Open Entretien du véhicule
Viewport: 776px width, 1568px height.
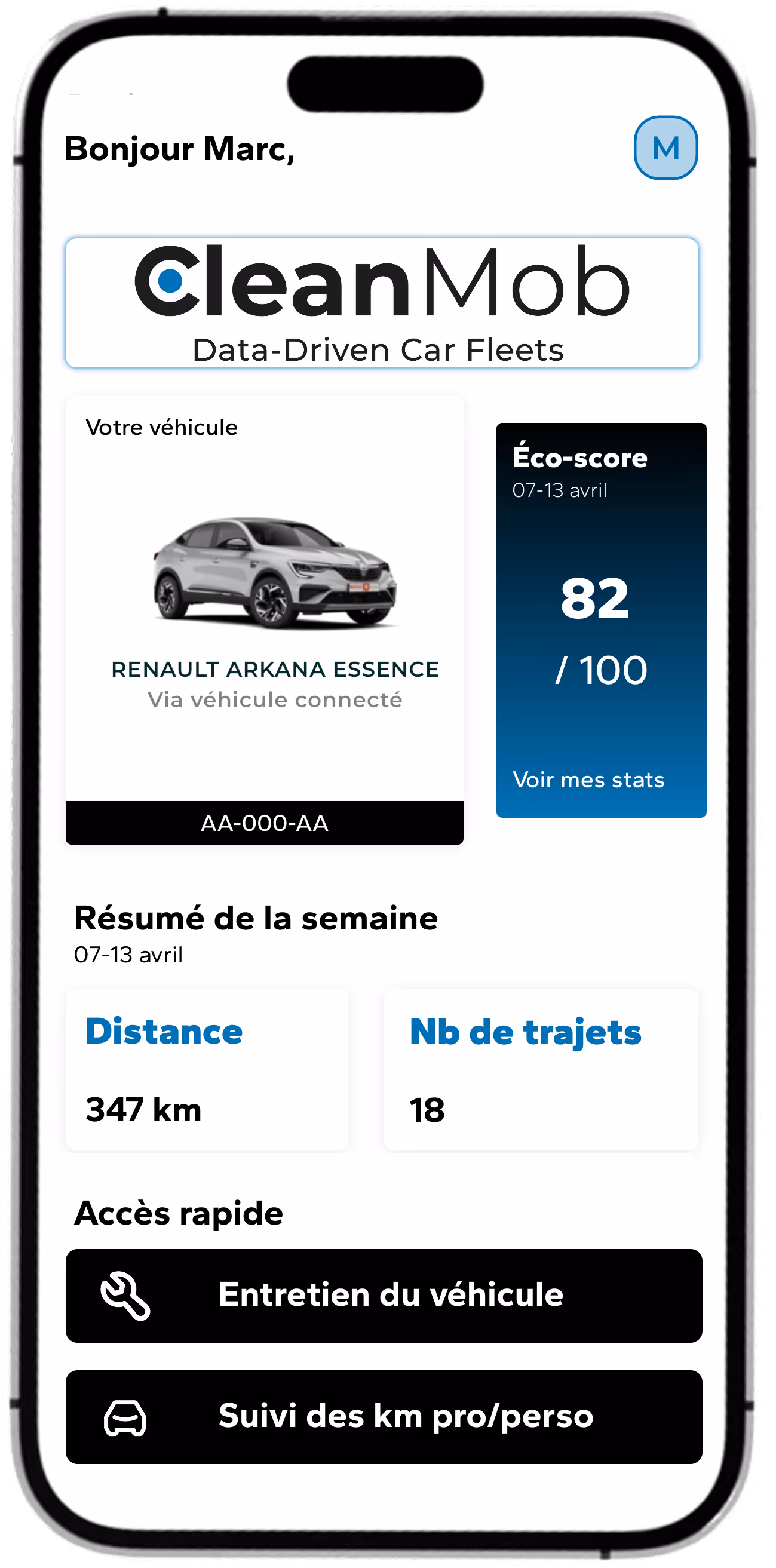pos(384,1295)
